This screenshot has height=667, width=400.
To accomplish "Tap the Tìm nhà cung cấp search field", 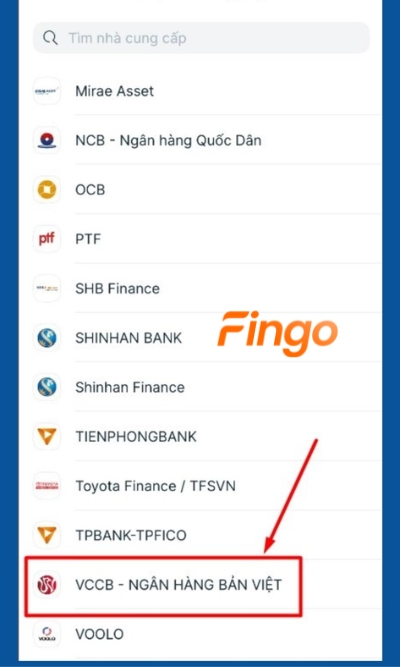I will 201,38.
